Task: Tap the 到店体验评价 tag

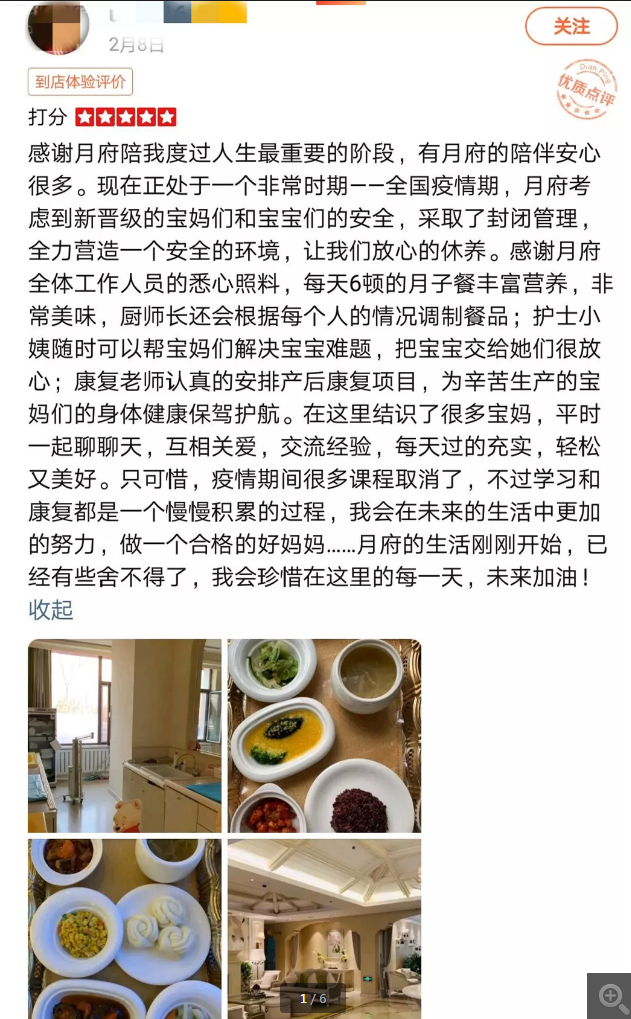Action: tap(80, 82)
